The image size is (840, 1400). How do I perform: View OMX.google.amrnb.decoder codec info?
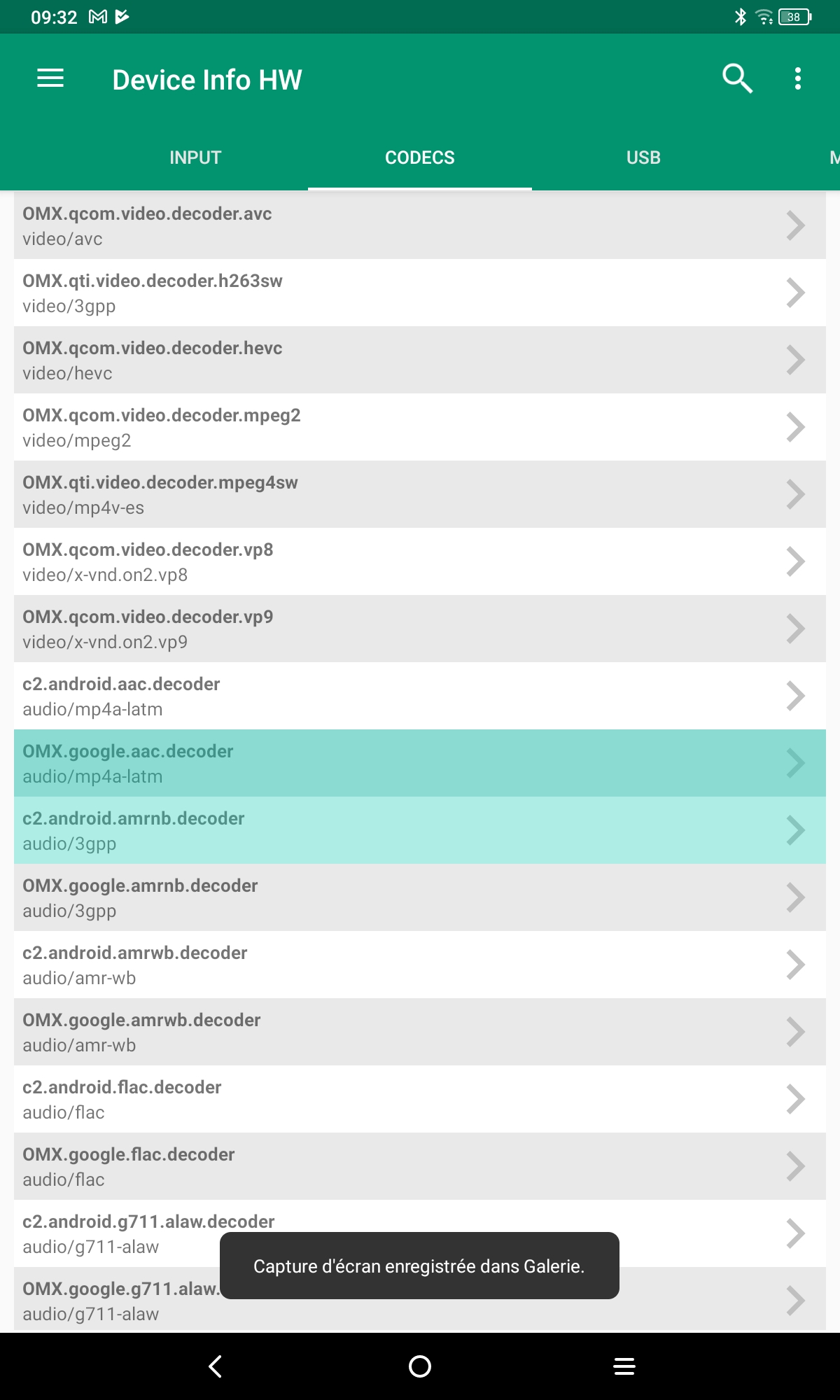(420, 897)
